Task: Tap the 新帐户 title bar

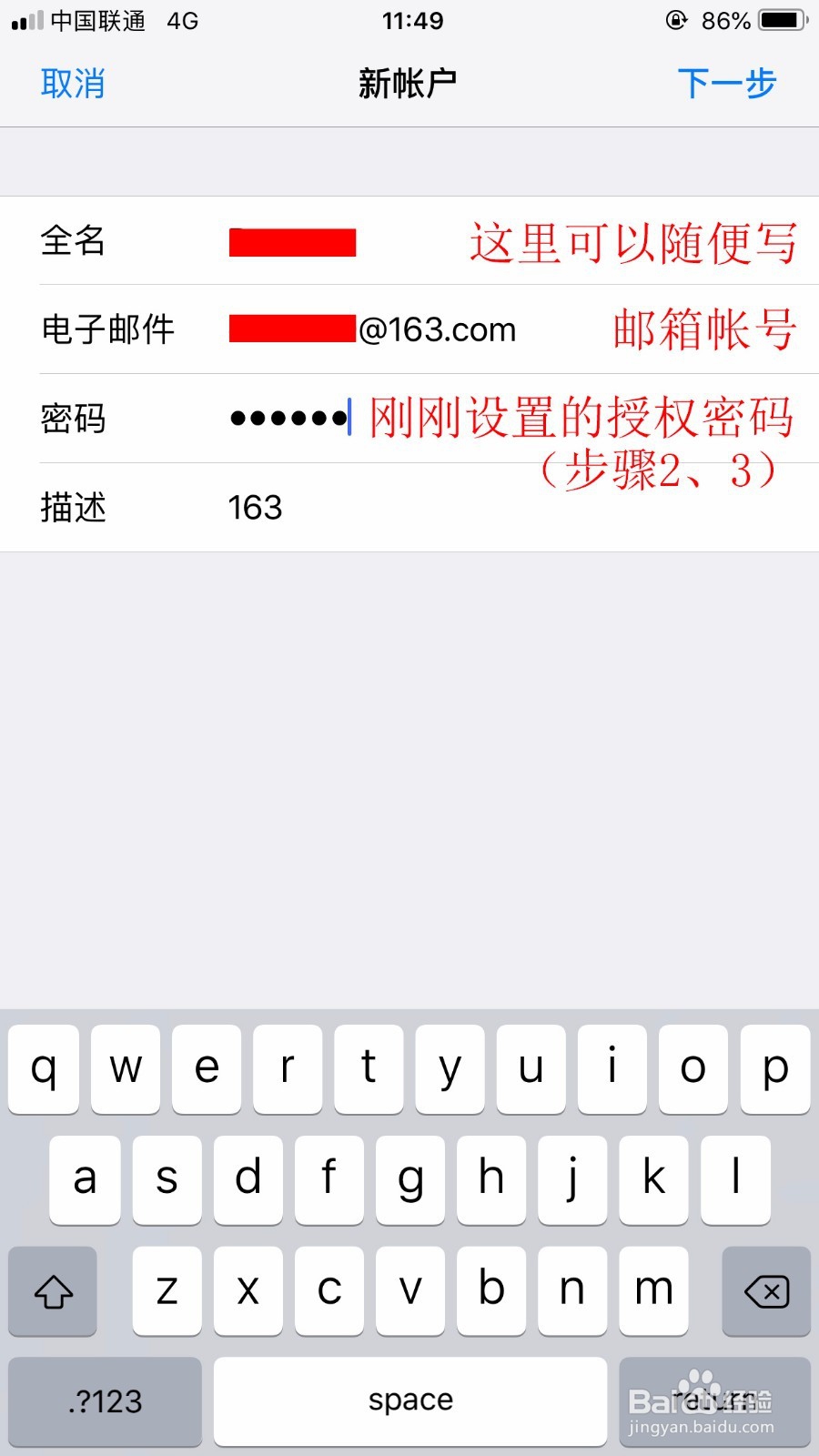Action: click(407, 83)
